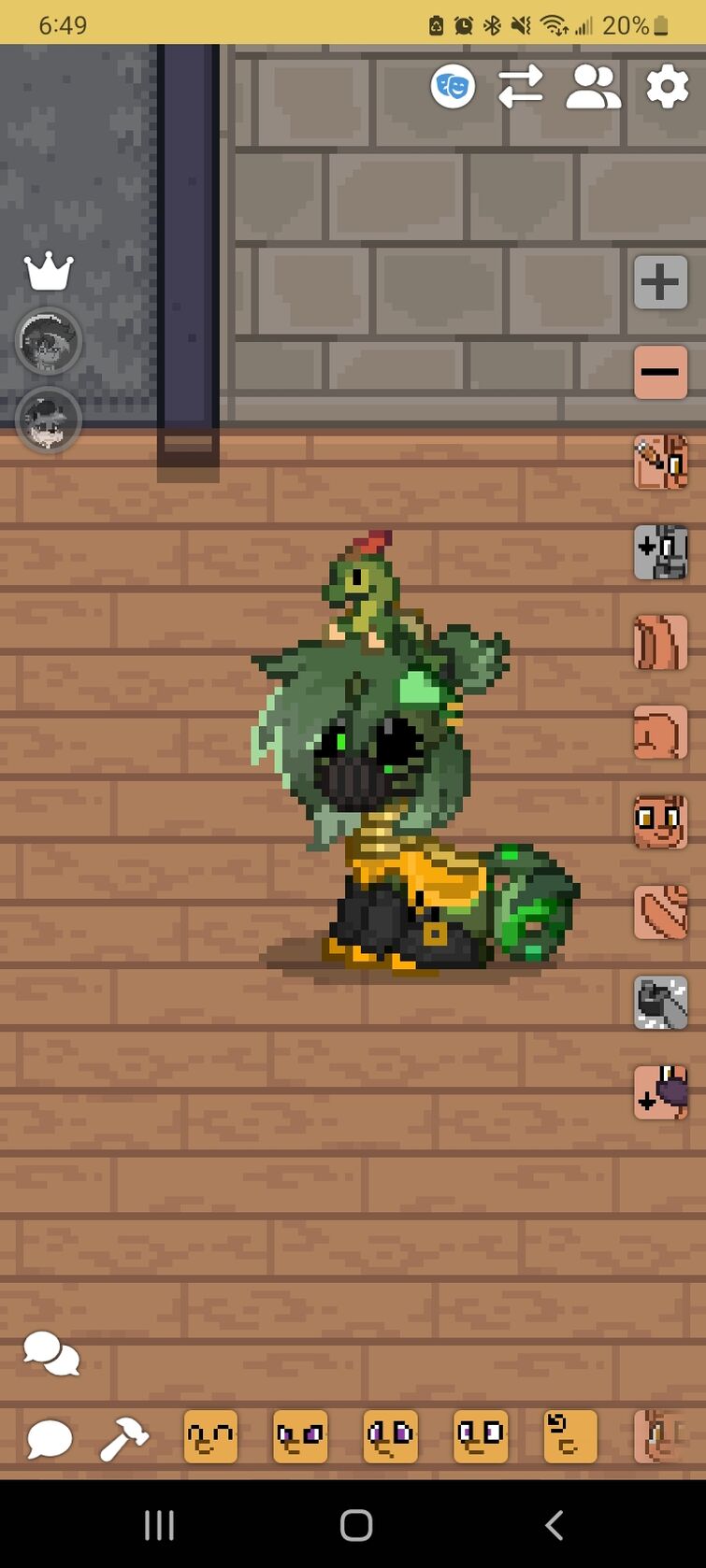Go back with the system back button

click(x=554, y=1525)
